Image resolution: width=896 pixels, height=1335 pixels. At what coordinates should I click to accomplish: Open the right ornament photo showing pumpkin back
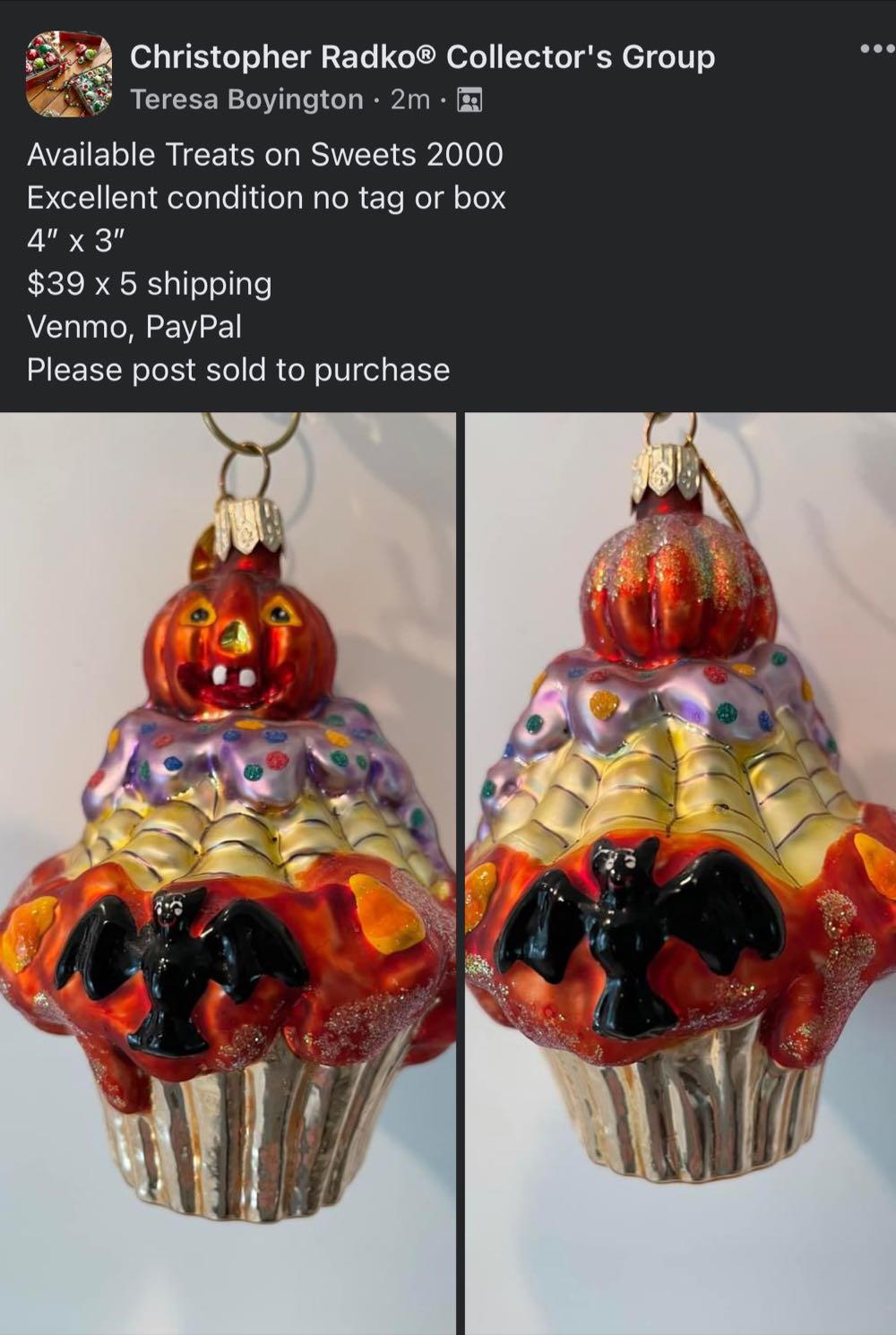click(680, 874)
